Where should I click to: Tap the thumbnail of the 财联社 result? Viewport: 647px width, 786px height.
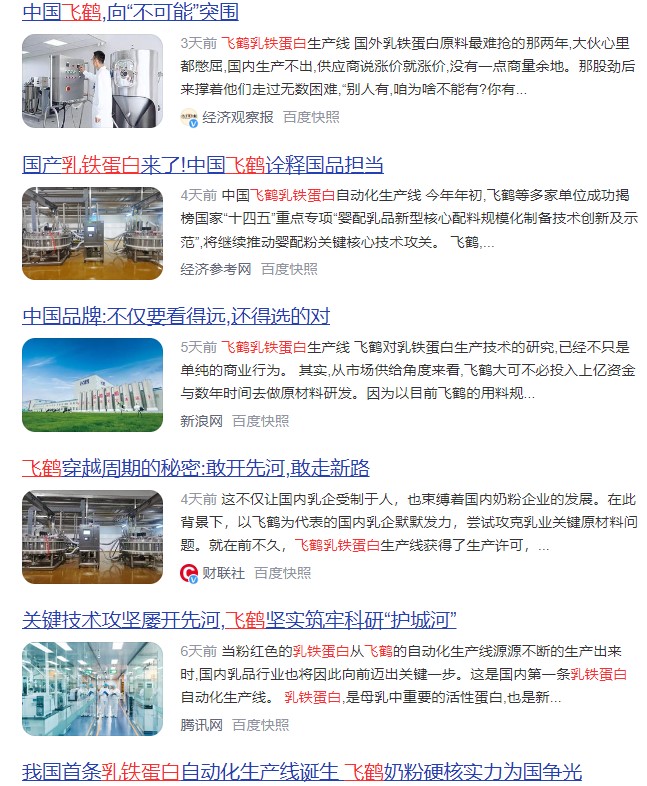pyautogui.click(x=92, y=537)
